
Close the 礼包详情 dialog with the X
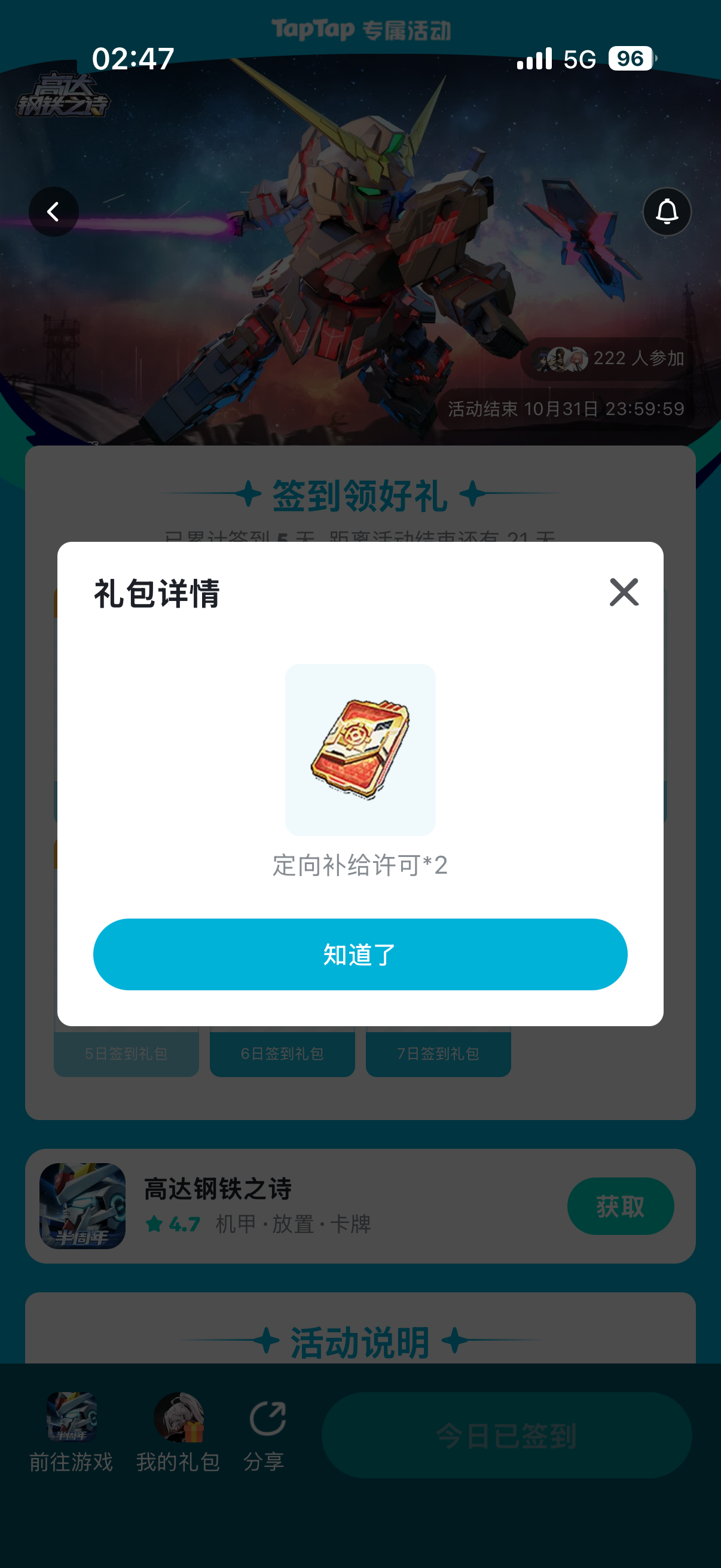tap(623, 591)
